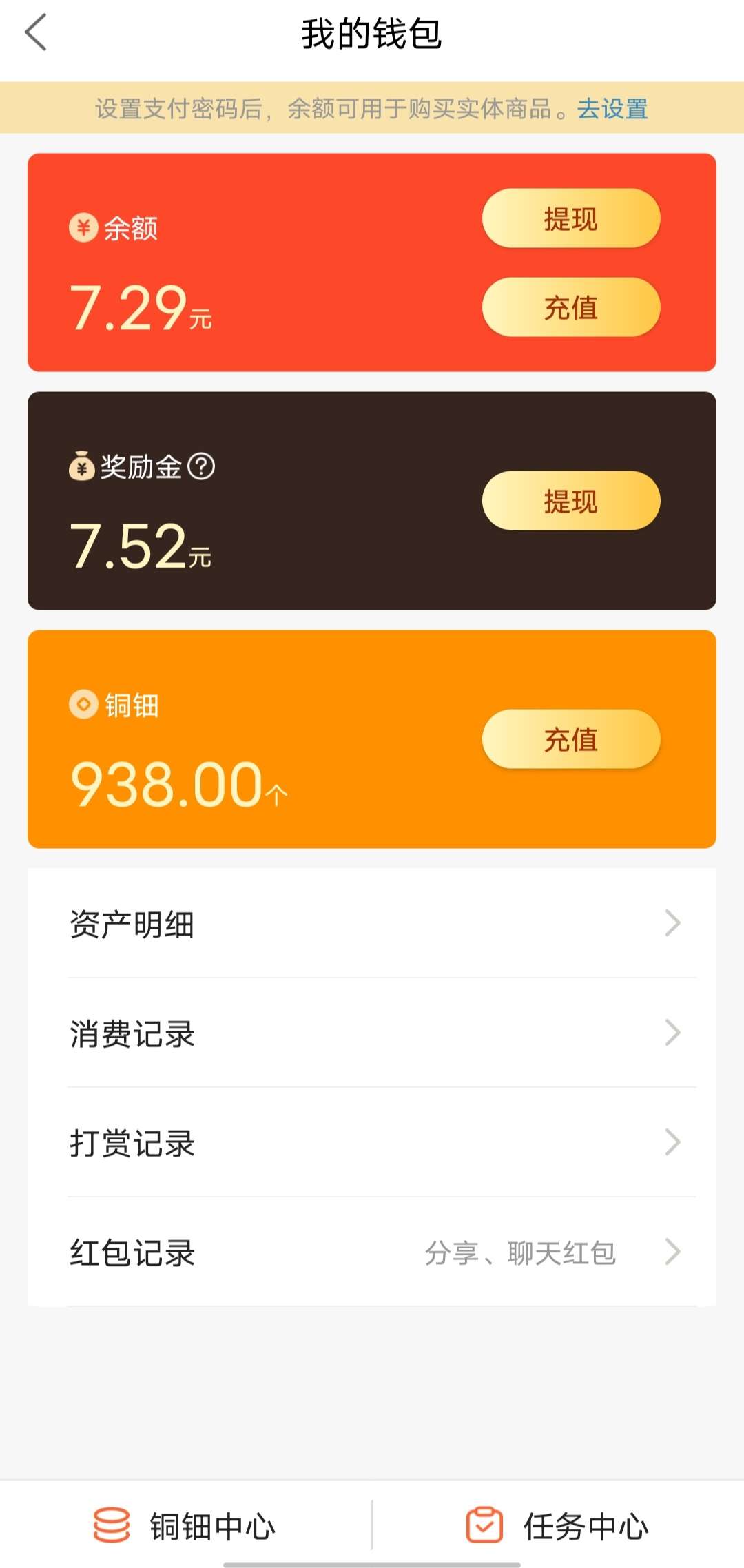Open 消费记录
744x1568 pixels.
coord(372,1033)
